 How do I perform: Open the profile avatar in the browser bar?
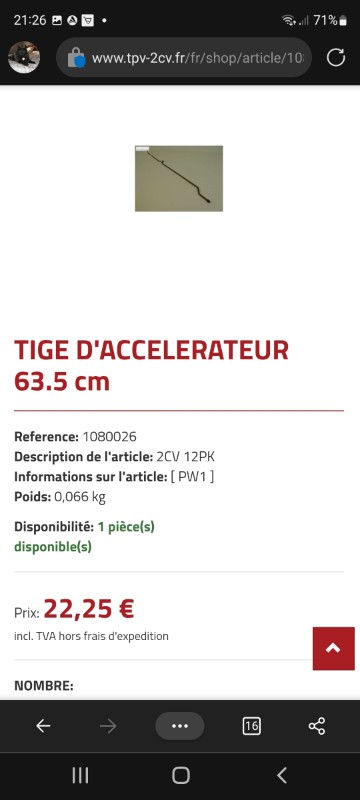24,57
